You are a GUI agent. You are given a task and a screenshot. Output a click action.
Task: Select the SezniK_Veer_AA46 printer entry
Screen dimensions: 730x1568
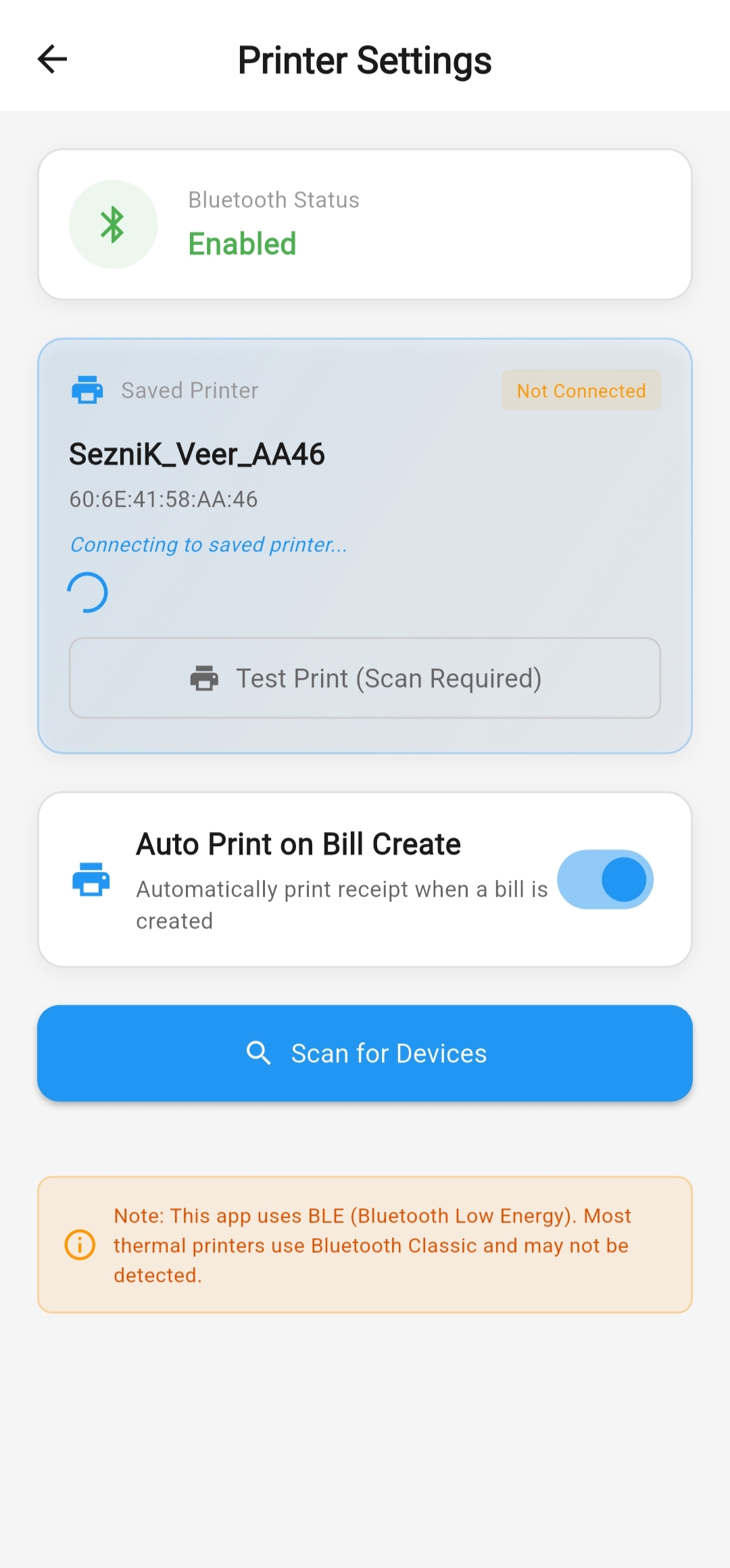click(x=197, y=454)
